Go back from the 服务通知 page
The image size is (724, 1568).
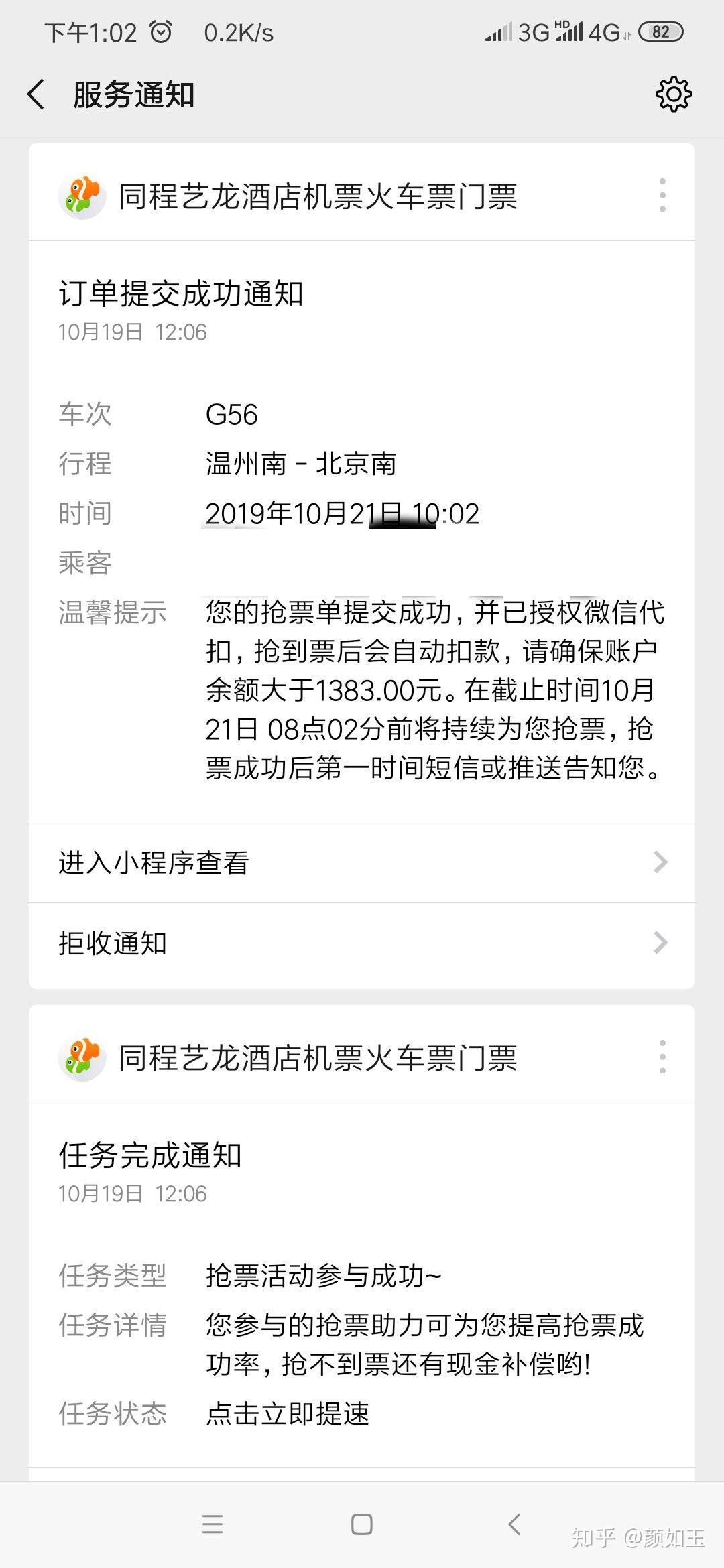(x=36, y=94)
